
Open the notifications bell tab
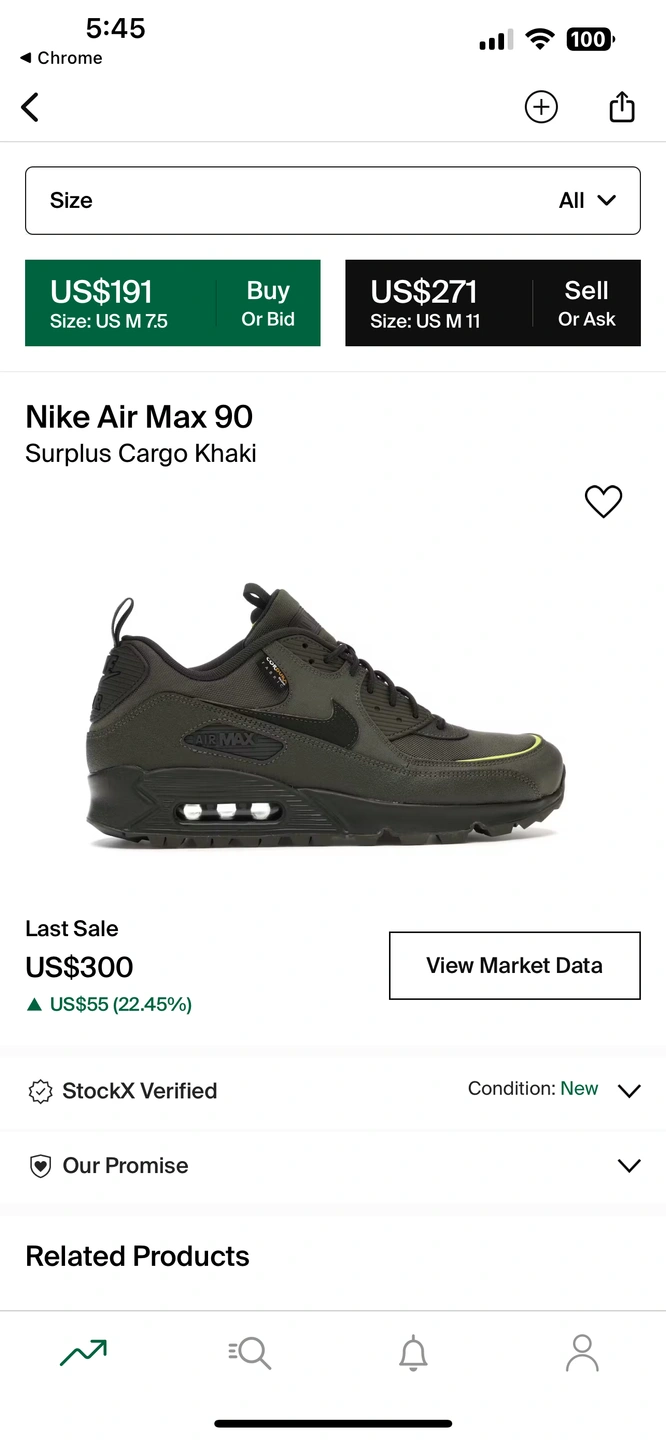(x=413, y=1354)
